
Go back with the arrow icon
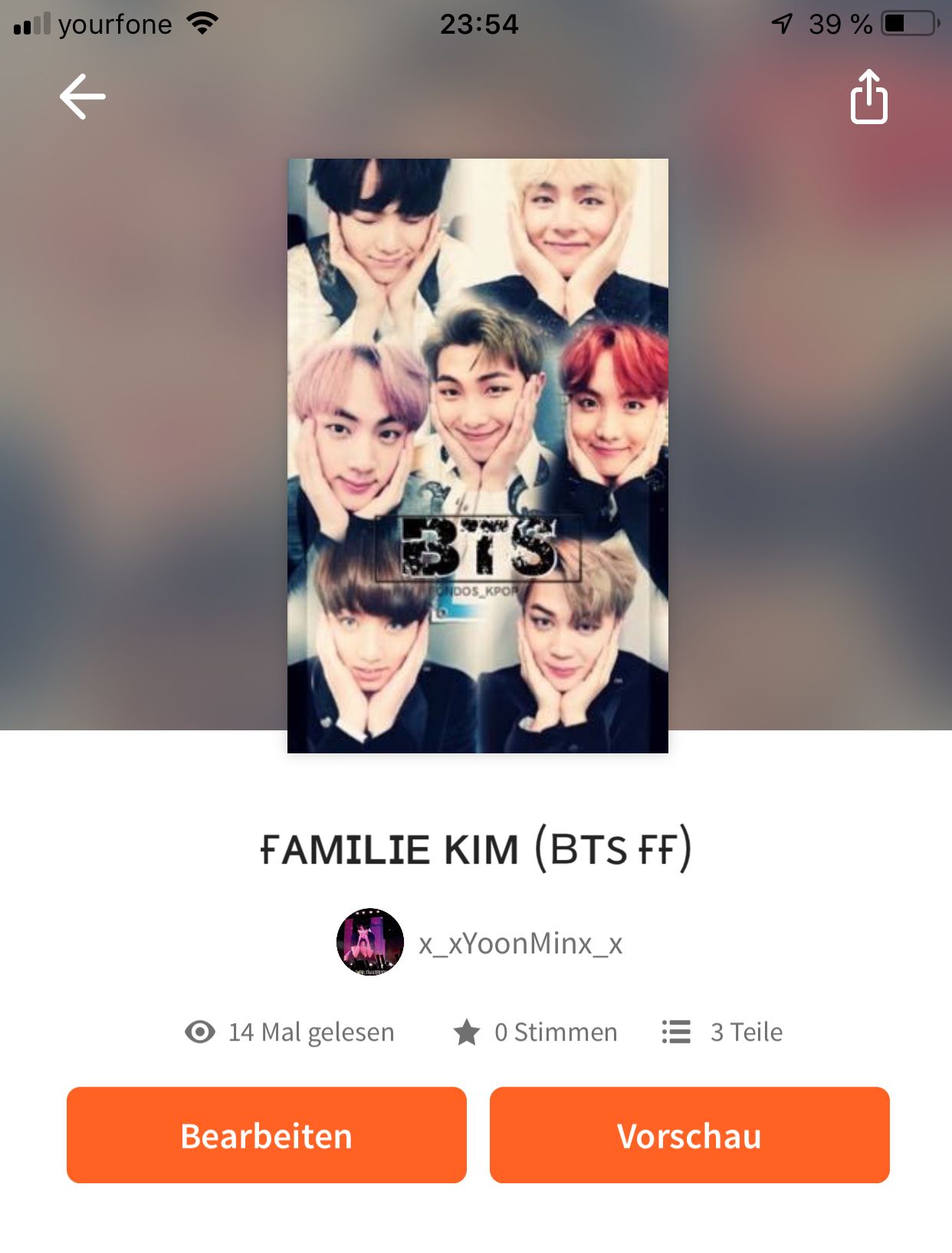[83, 97]
